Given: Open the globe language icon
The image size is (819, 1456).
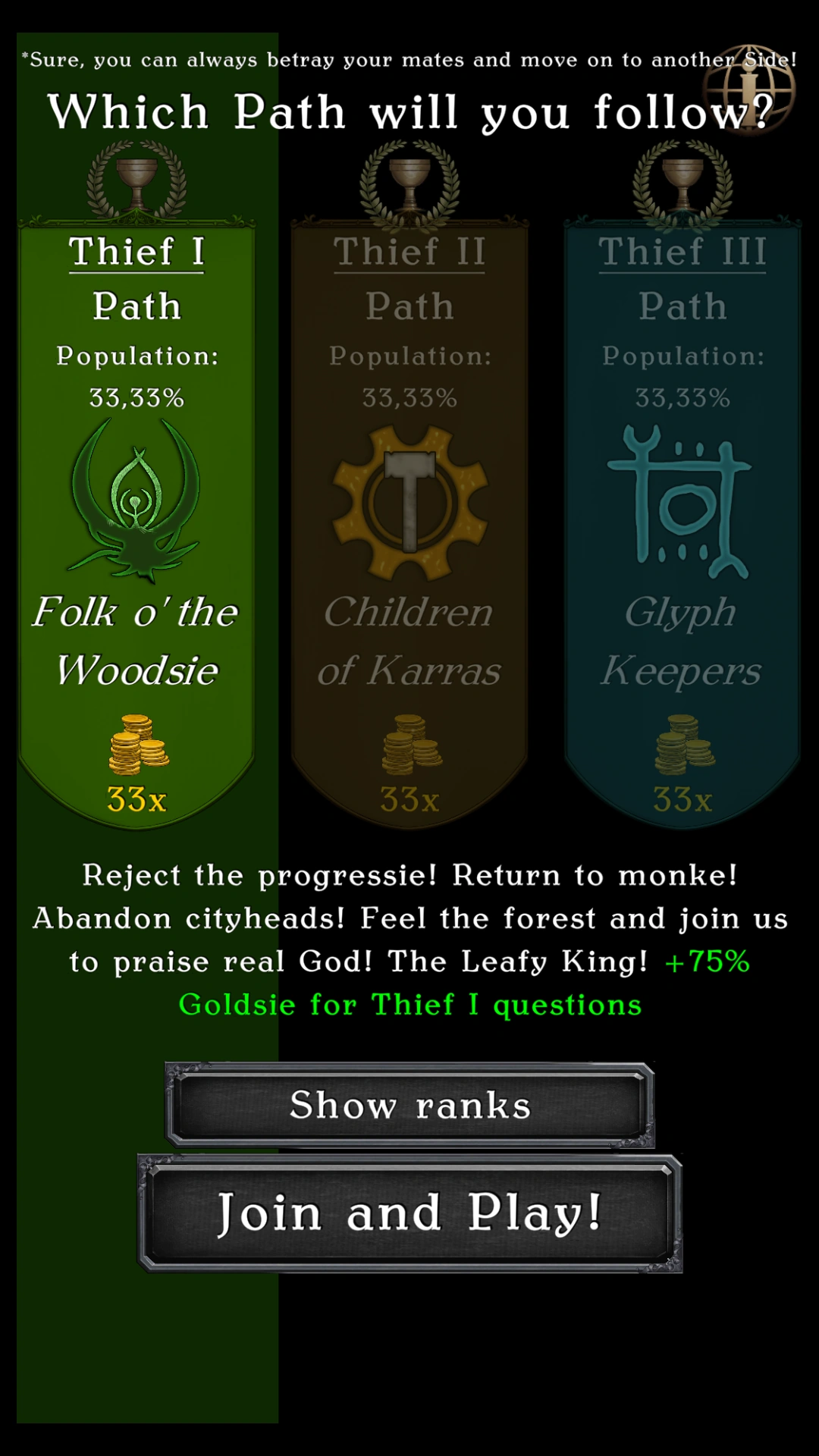Looking at the screenshot, I should (x=748, y=89).
